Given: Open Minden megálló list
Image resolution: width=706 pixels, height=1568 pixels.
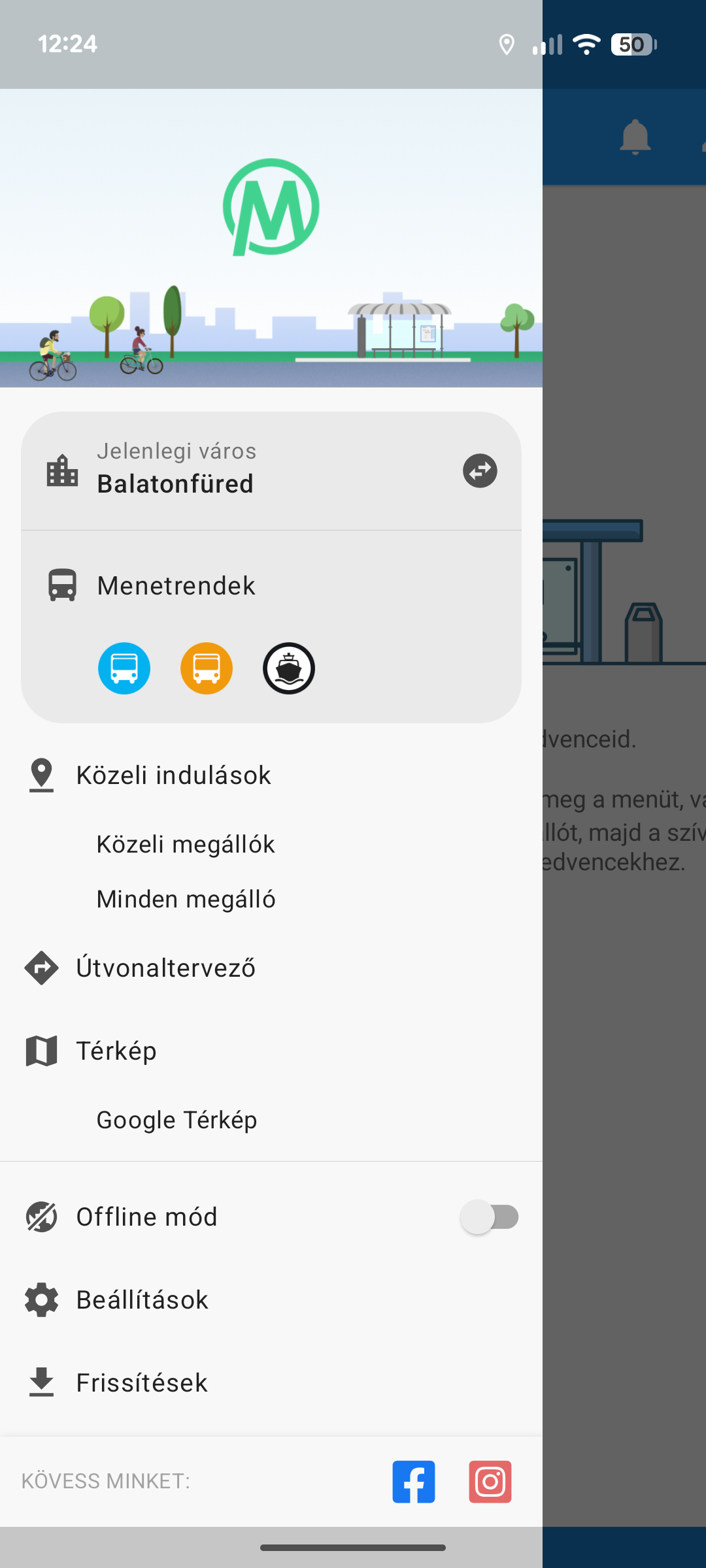Looking at the screenshot, I should tap(186, 899).
